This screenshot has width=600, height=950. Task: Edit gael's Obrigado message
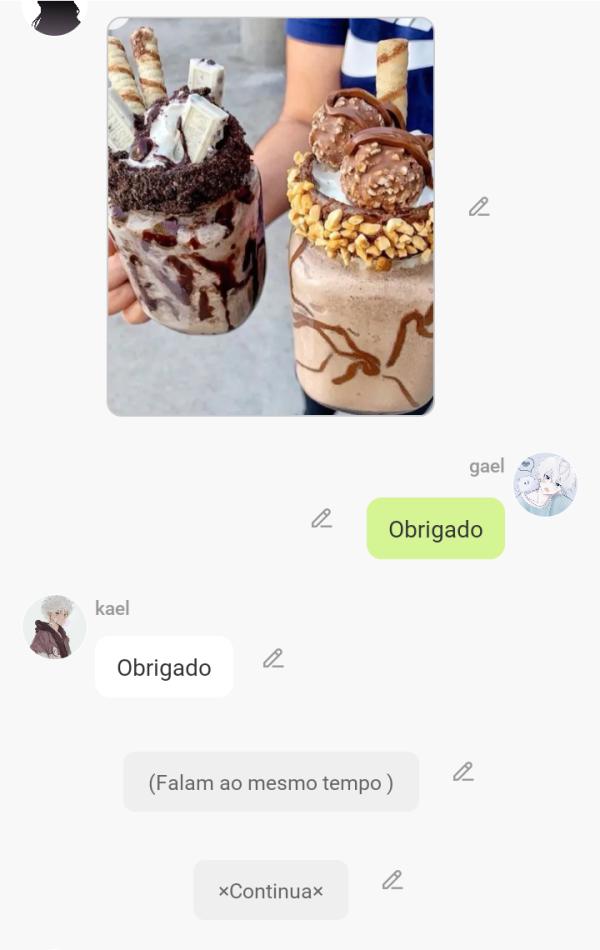pyautogui.click(x=321, y=519)
